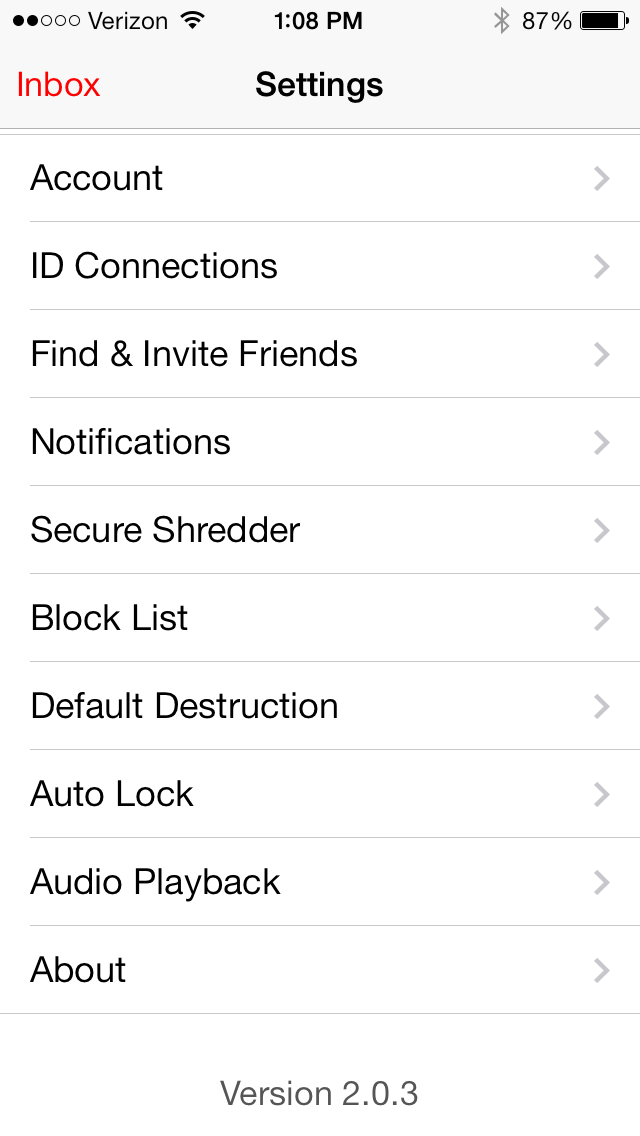This screenshot has height=1136, width=640.
Task: Select Find & Invite Friends
Action: (x=320, y=354)
